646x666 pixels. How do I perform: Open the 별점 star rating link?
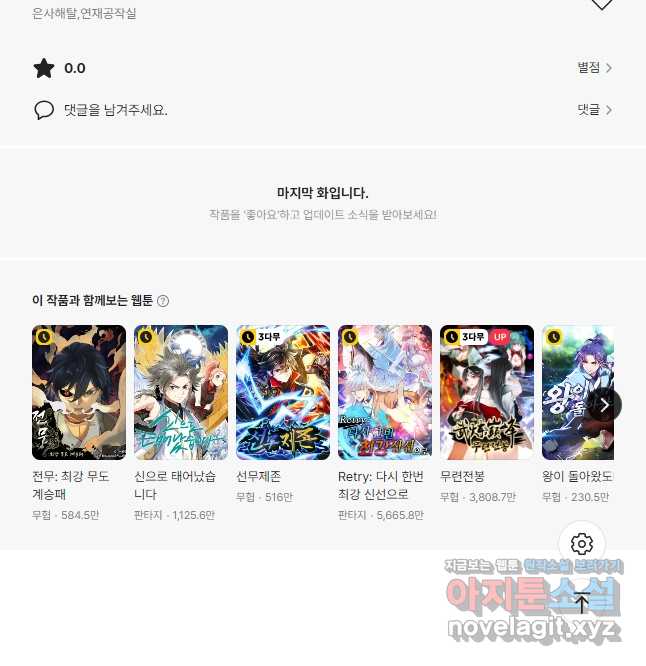594,68
